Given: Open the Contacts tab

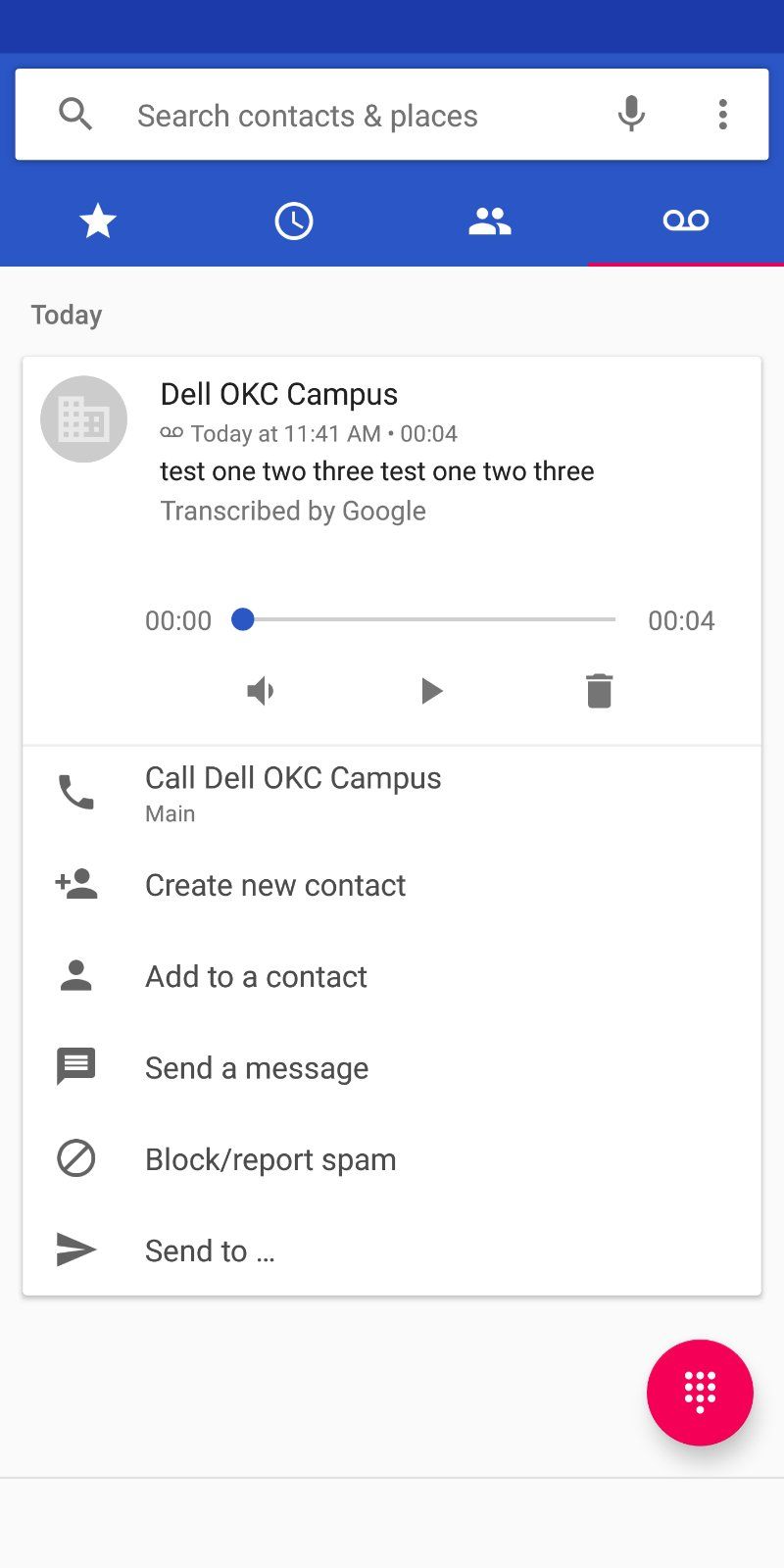Looking at the screenshot, I should pyautogui.click(x=490, y=220).
